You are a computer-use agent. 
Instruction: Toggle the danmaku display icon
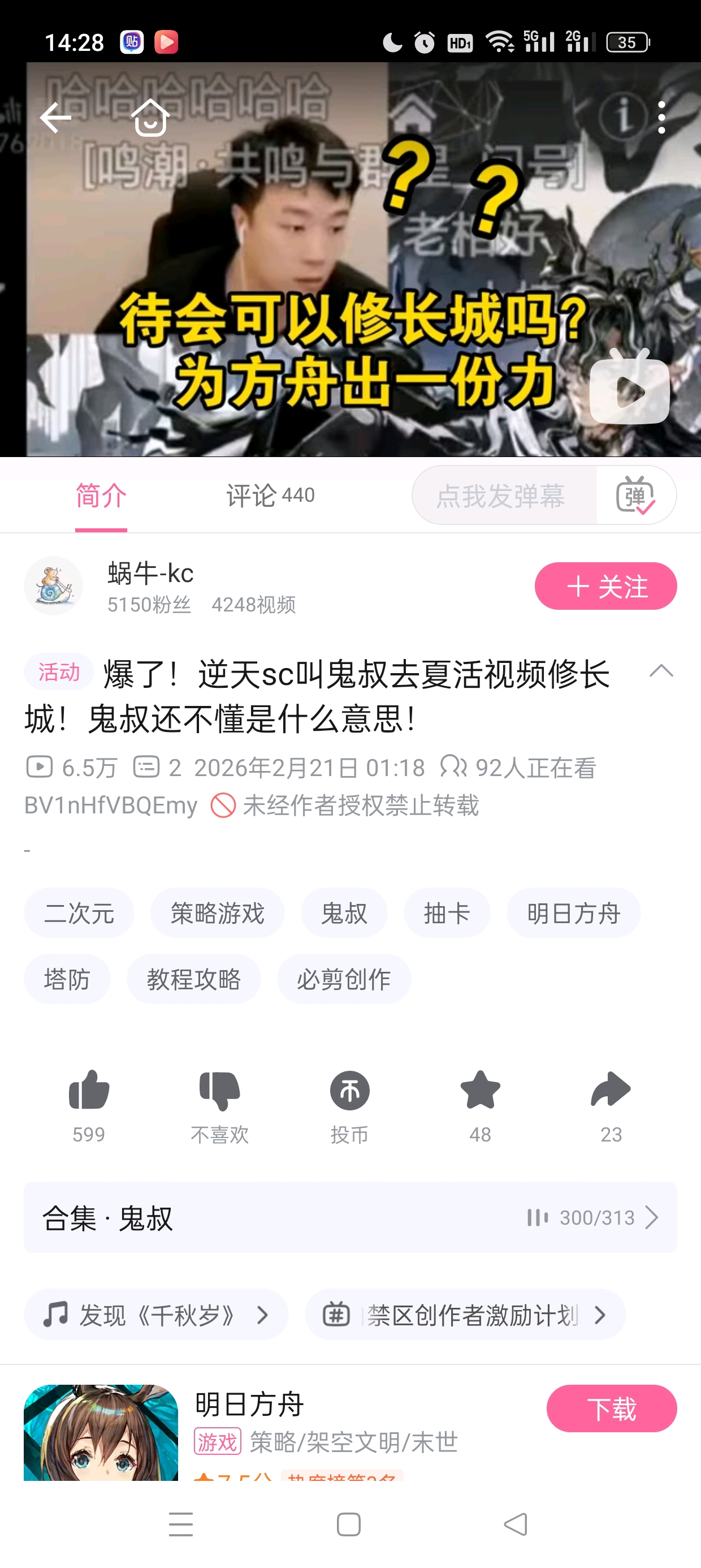(x=635, y=496)
